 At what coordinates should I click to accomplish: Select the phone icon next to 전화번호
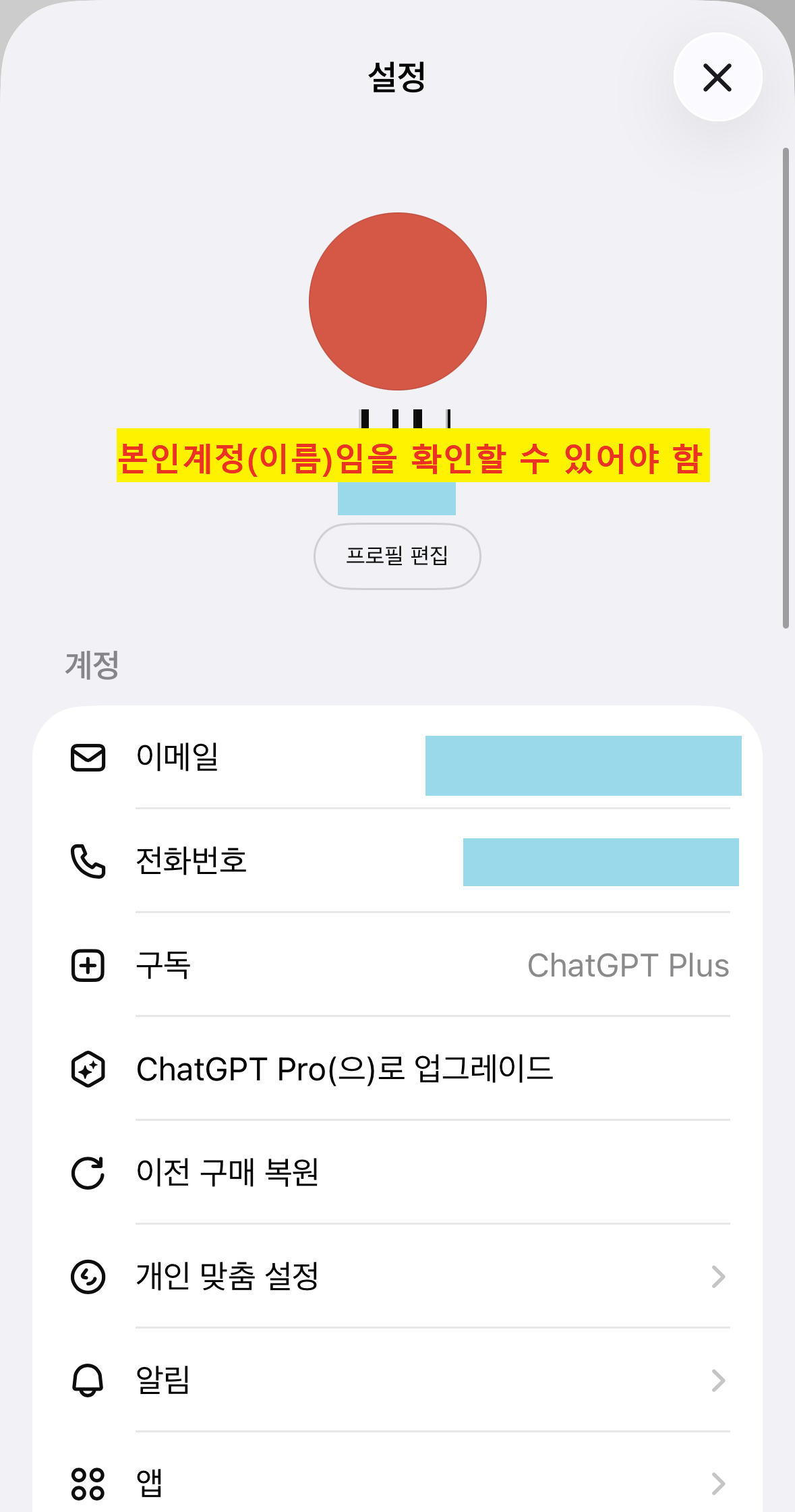pos(86,861)
